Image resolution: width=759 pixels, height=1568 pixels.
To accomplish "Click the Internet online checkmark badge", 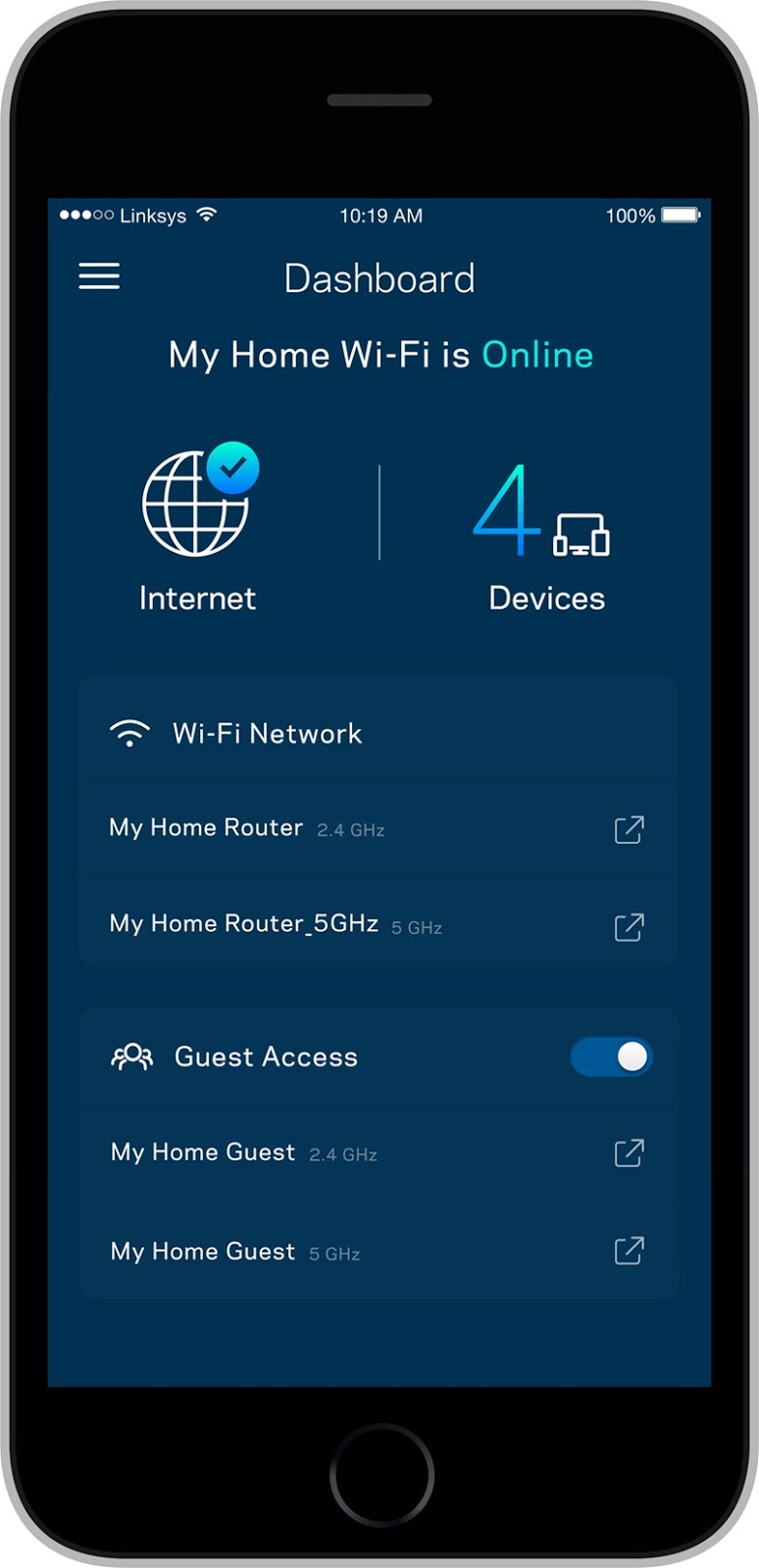I will tap(232, 466).
